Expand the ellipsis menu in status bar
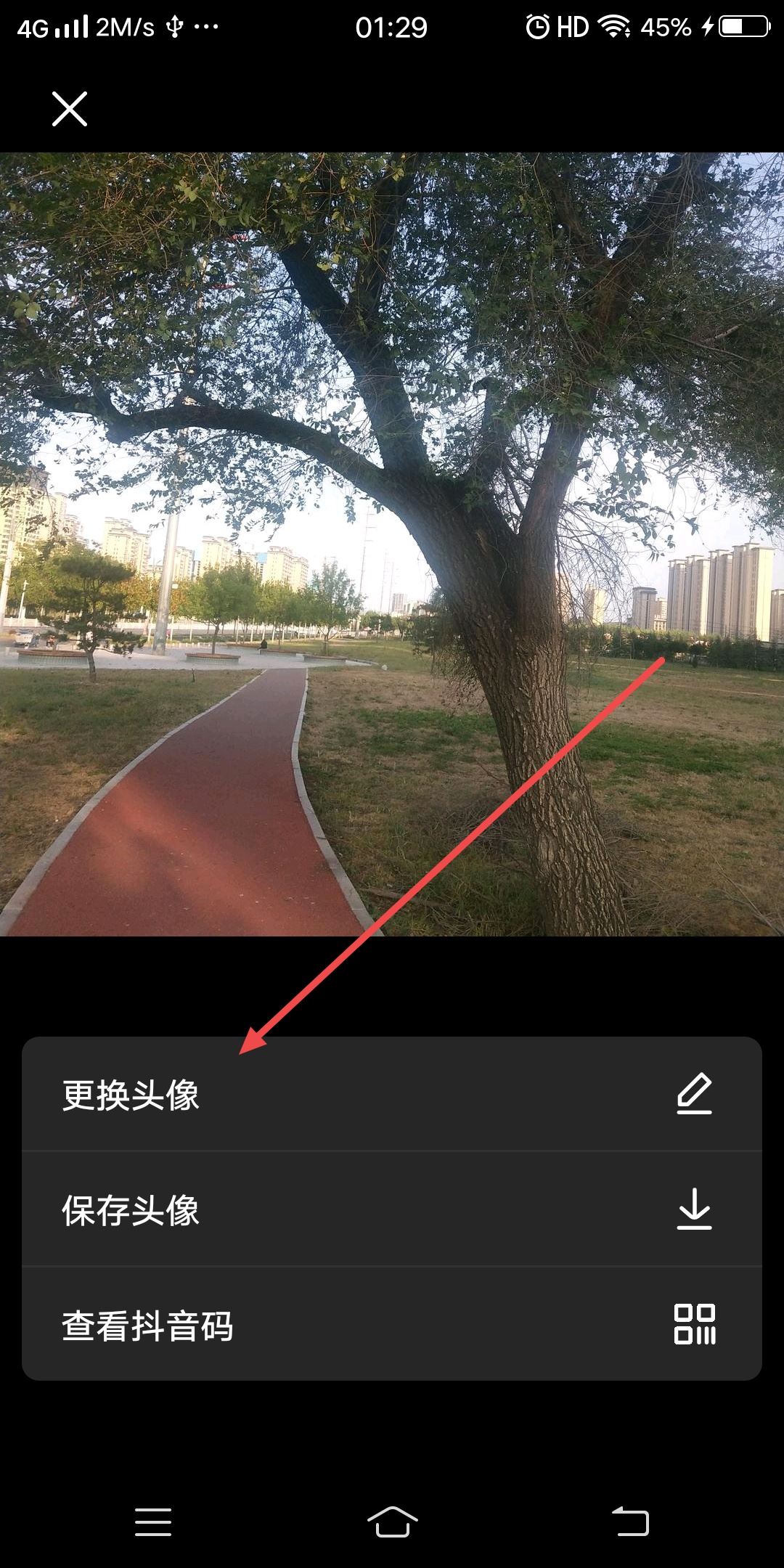This screenshot has width=784, height=1568. [x=205, y=27]
